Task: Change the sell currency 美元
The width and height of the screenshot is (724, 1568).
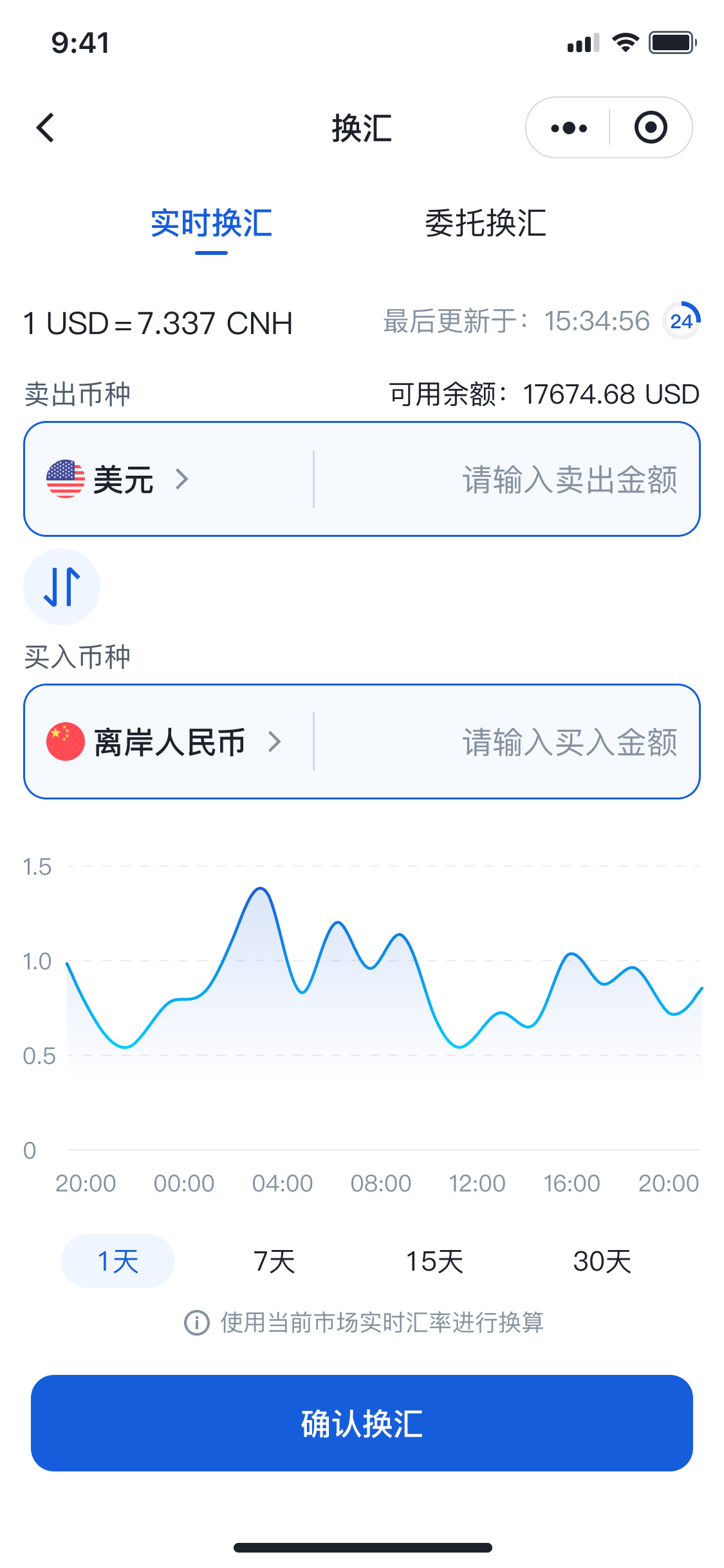Action: point(118,479)
